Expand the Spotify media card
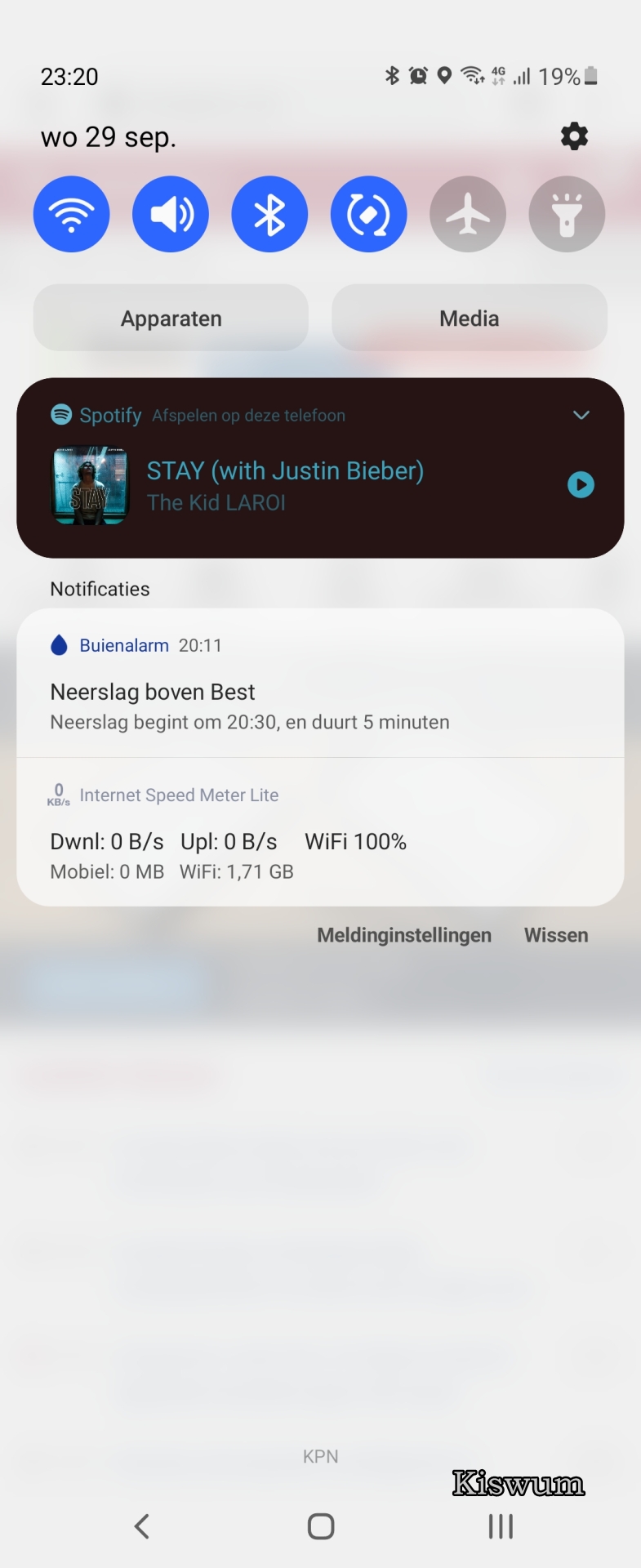 [581, 415]
